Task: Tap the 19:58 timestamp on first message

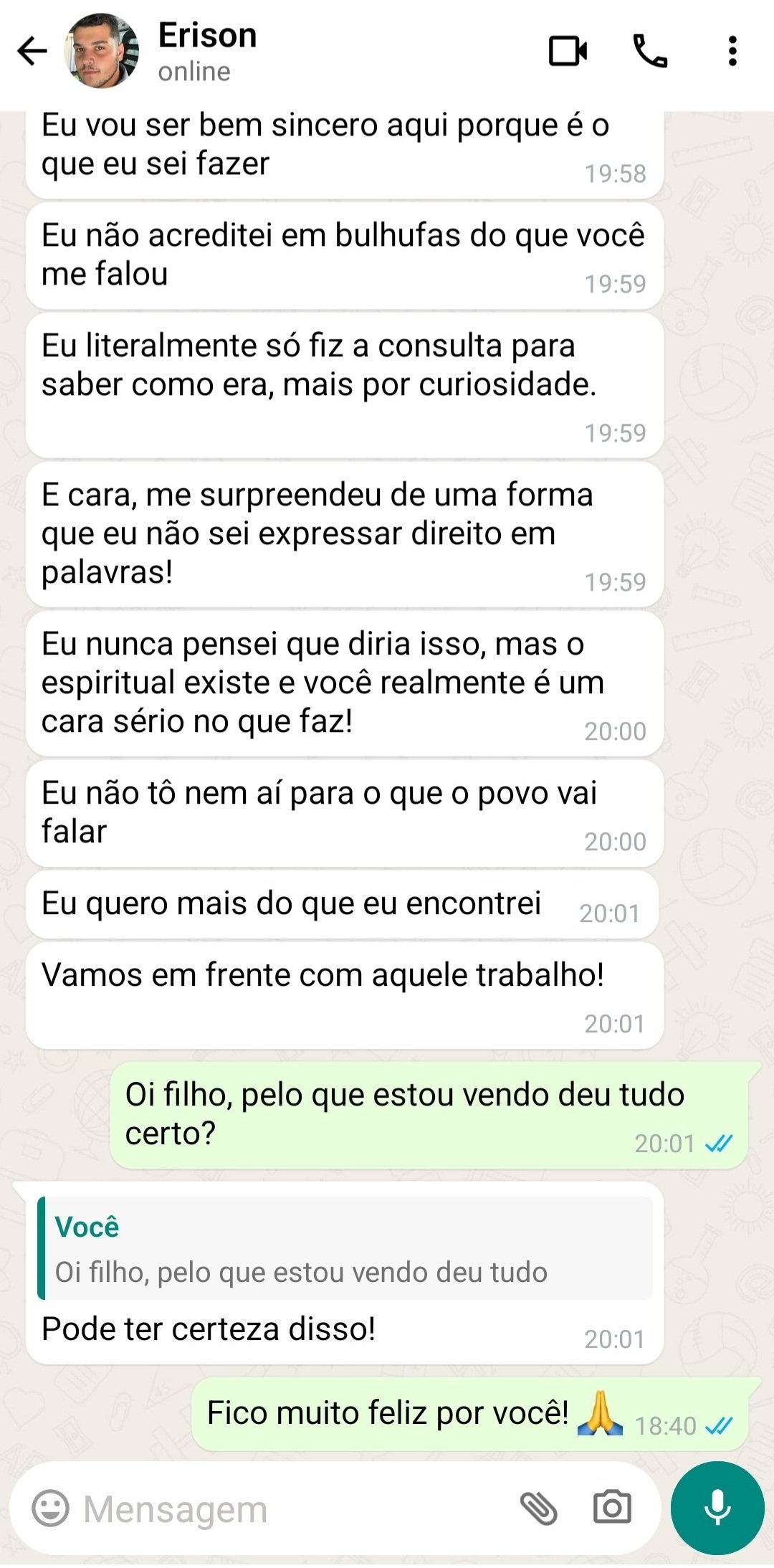Action: click(617, 171)
